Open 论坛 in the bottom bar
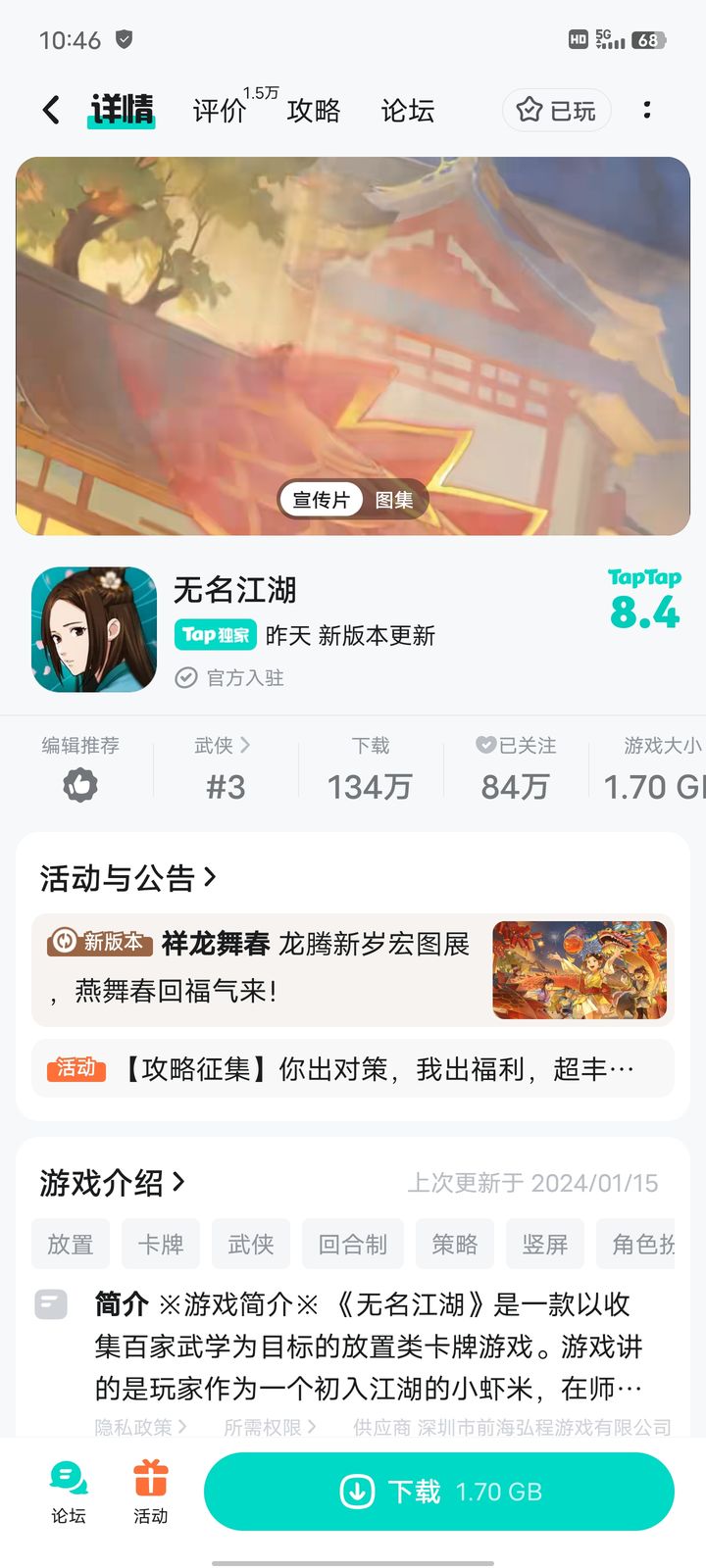 pos(69,1493)
